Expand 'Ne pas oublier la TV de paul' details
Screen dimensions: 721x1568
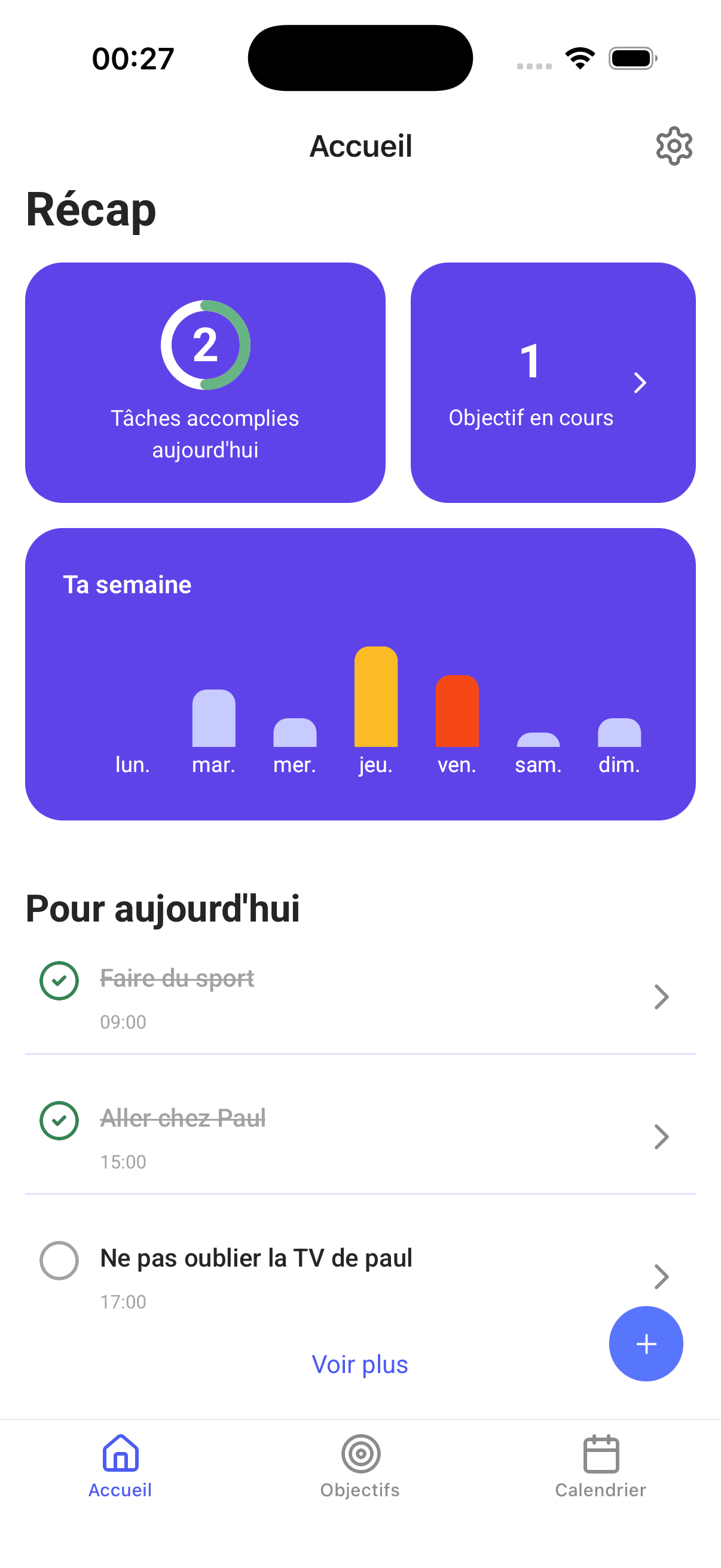point(661,1277)
